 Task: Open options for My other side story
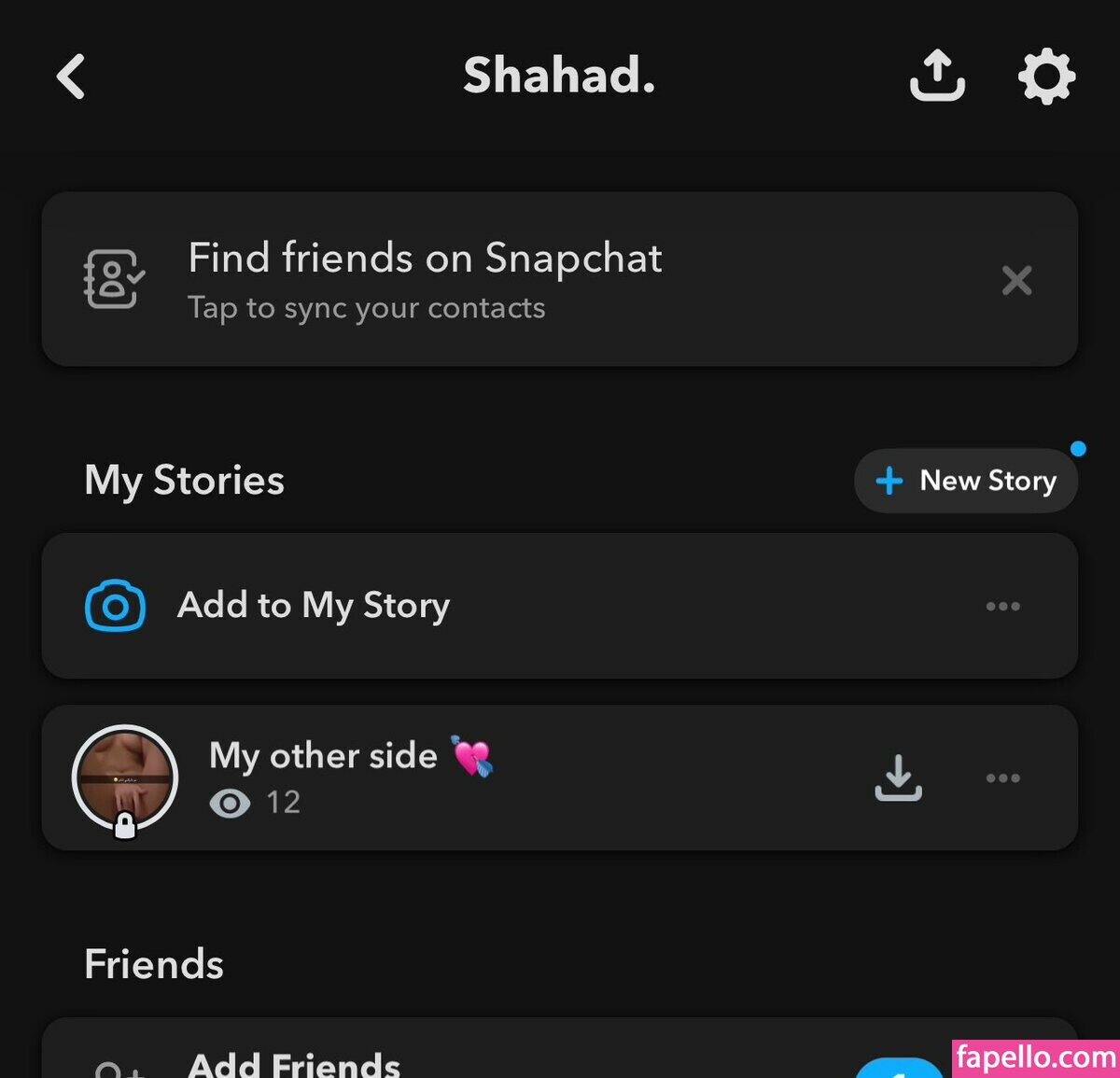point(1002,777)
